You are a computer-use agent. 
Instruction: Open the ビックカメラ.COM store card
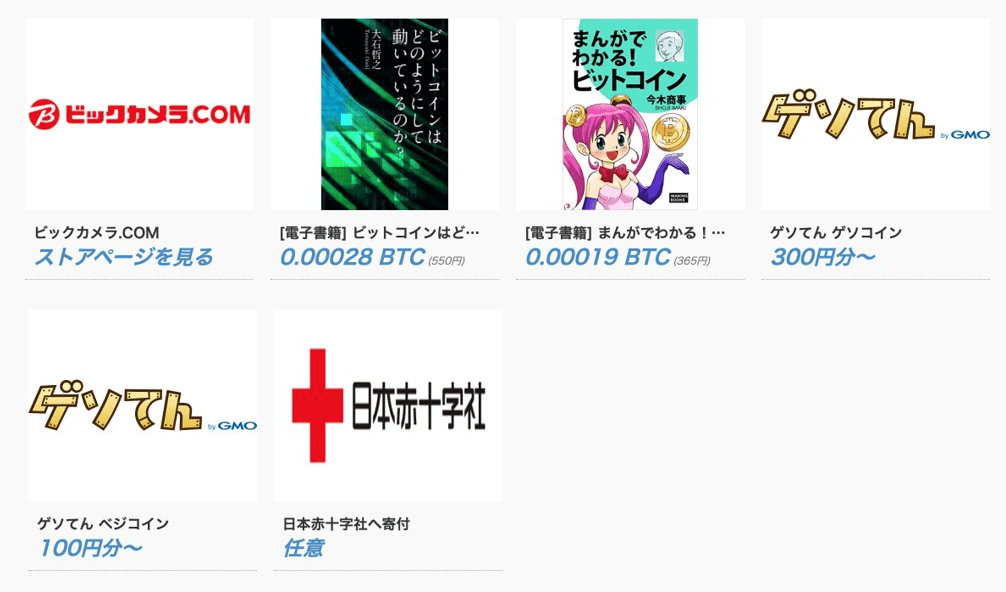pos(139,114)
